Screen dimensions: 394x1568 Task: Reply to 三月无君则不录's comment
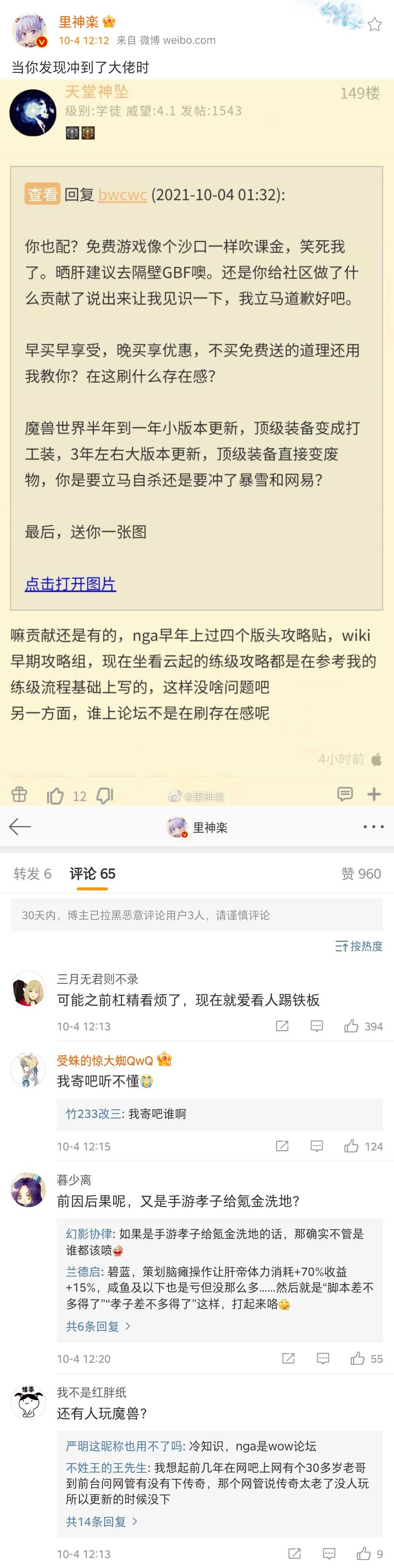click(317, 1026)
